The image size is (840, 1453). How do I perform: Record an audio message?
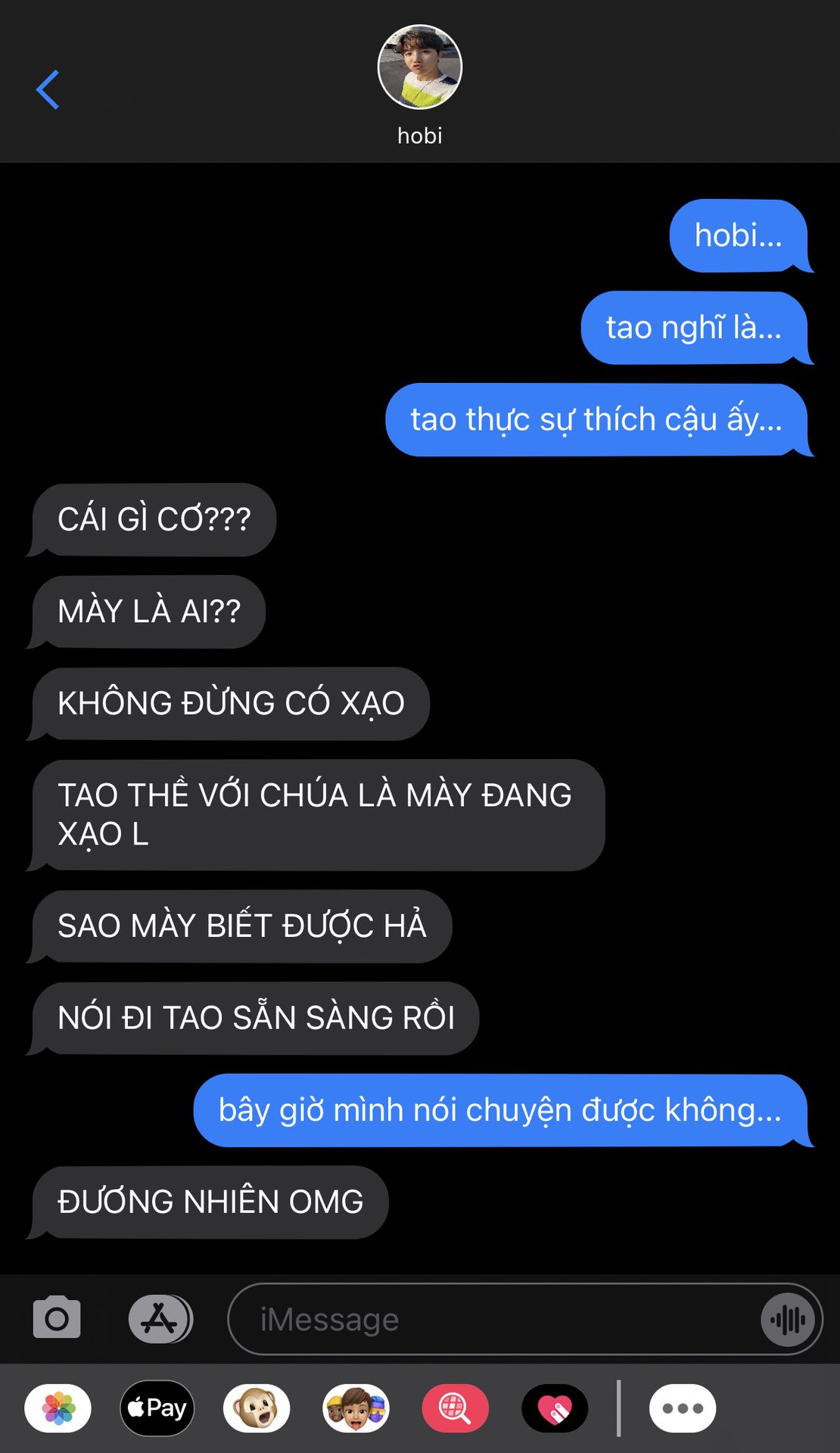point(788,1320)
